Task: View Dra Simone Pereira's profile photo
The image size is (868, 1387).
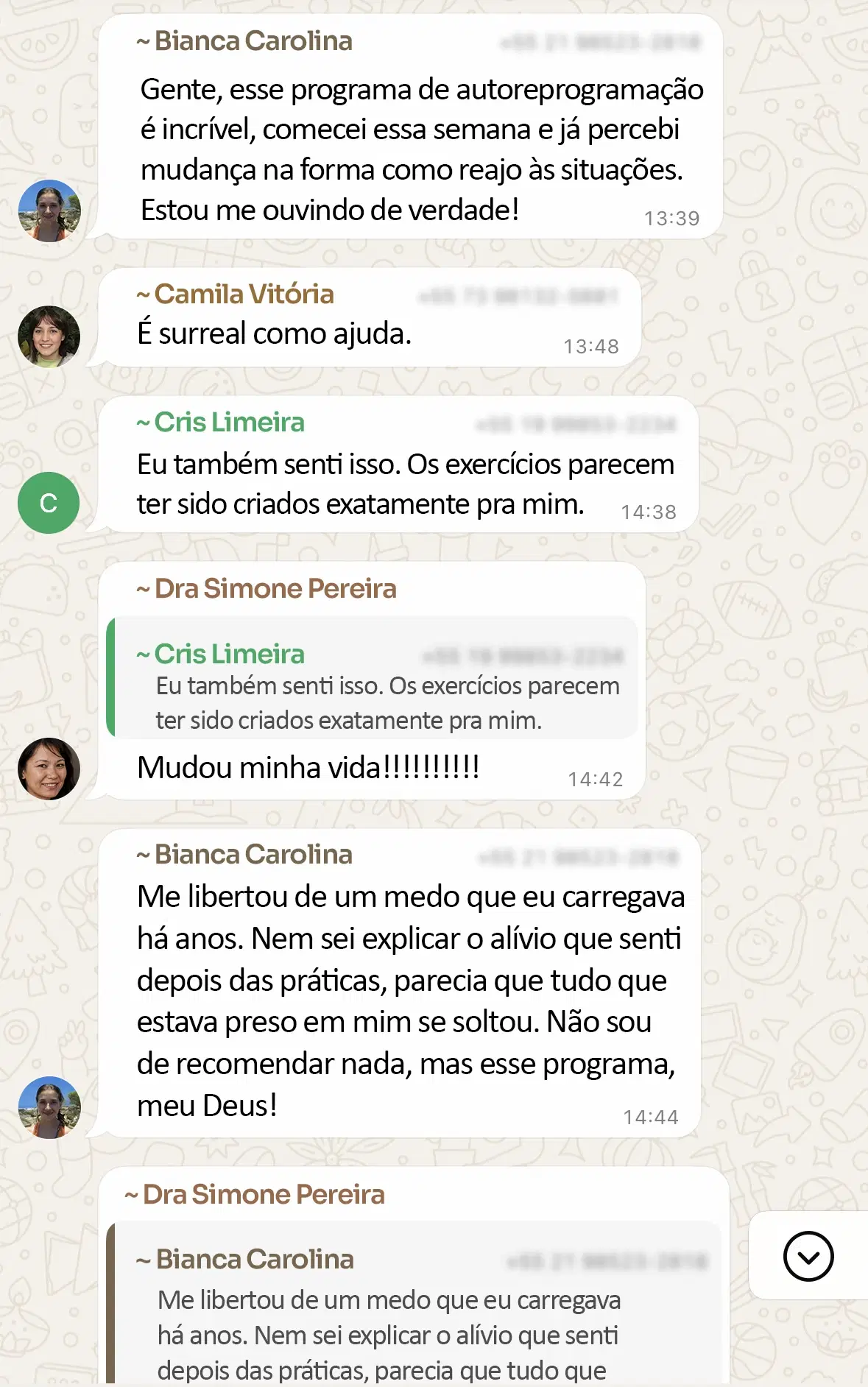Action: [49, 769]
